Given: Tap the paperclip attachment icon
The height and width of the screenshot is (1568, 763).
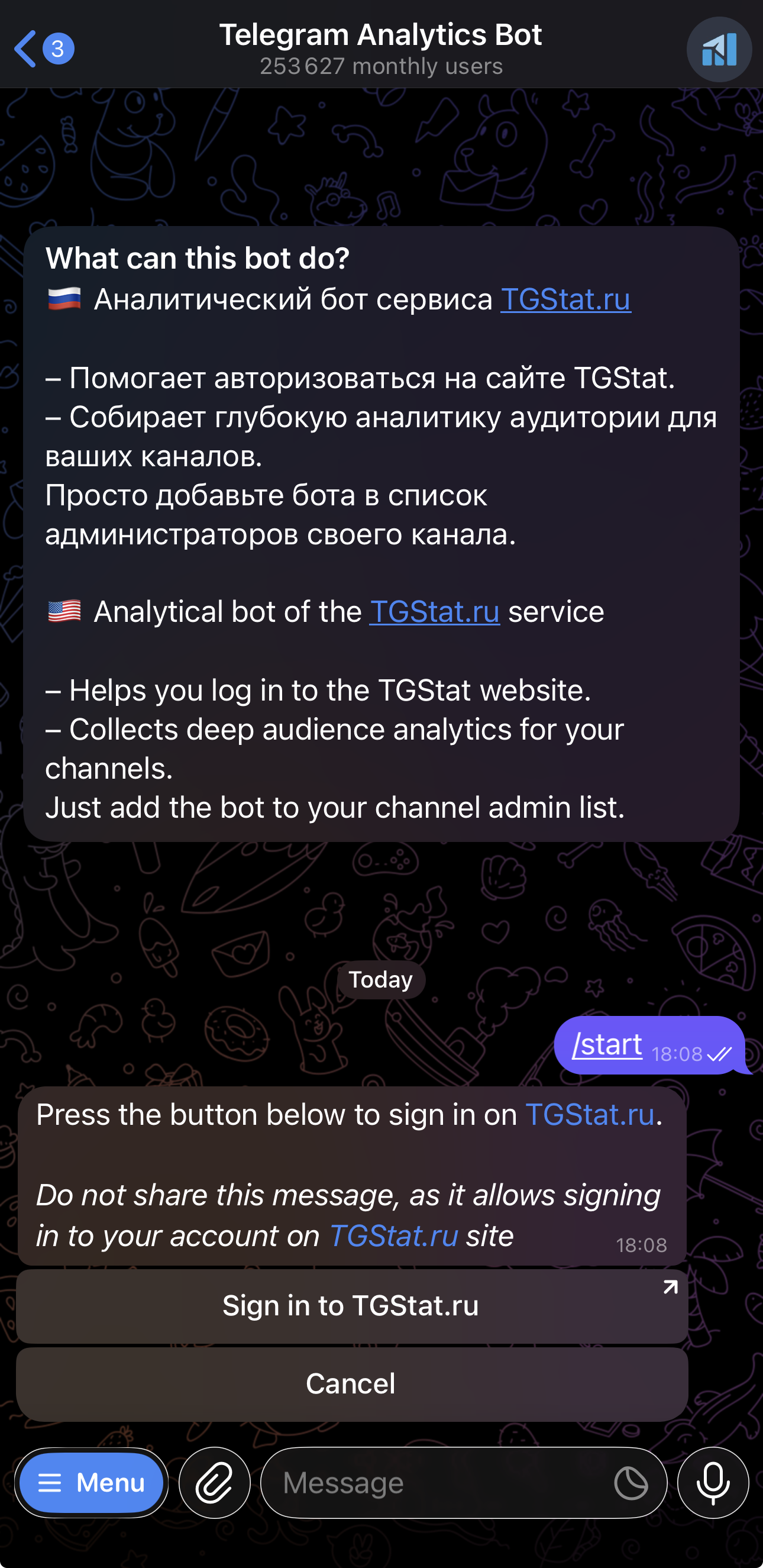Looking at the screenshot, I should [214, 1483].
